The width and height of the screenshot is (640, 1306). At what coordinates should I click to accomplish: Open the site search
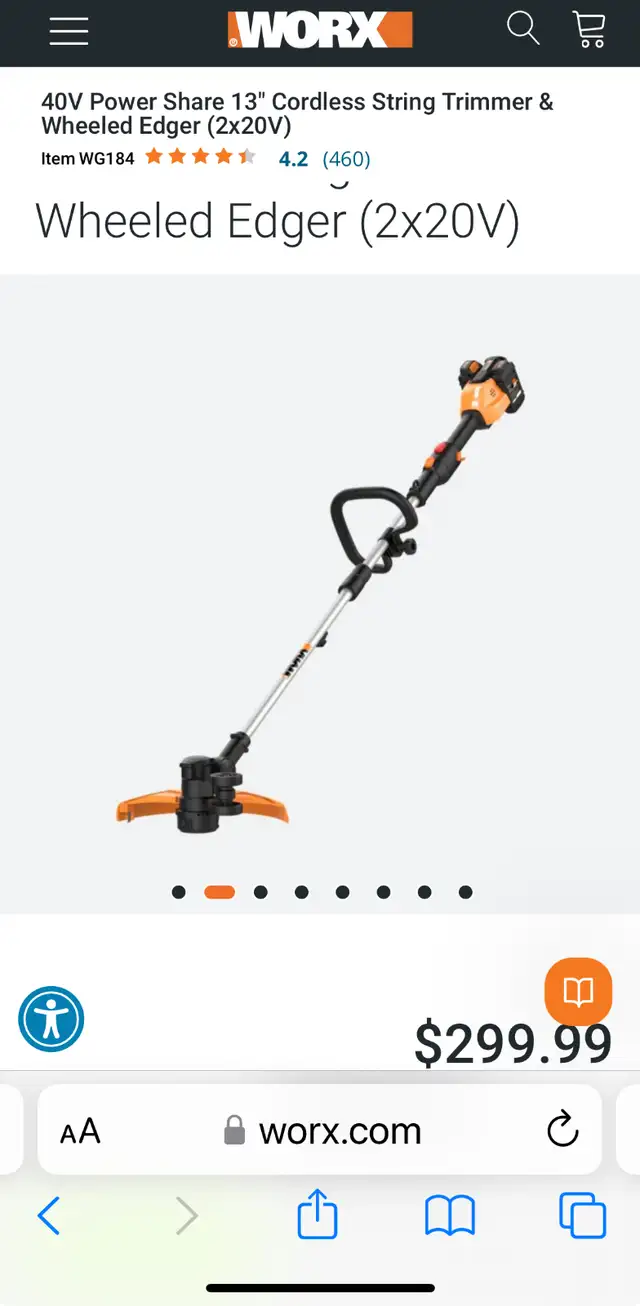tap(522, 29)
